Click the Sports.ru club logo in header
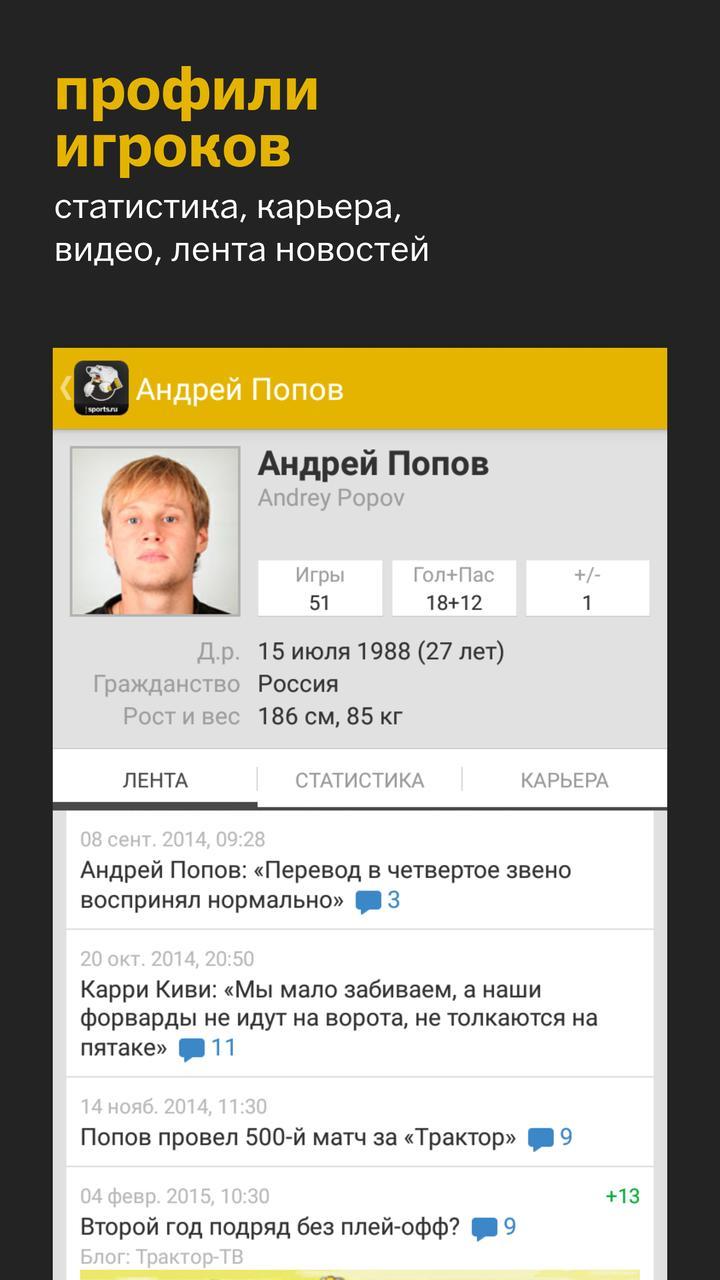Image resolution: width=720 pixels, height=1280 pixels. (x=101, y=388)
